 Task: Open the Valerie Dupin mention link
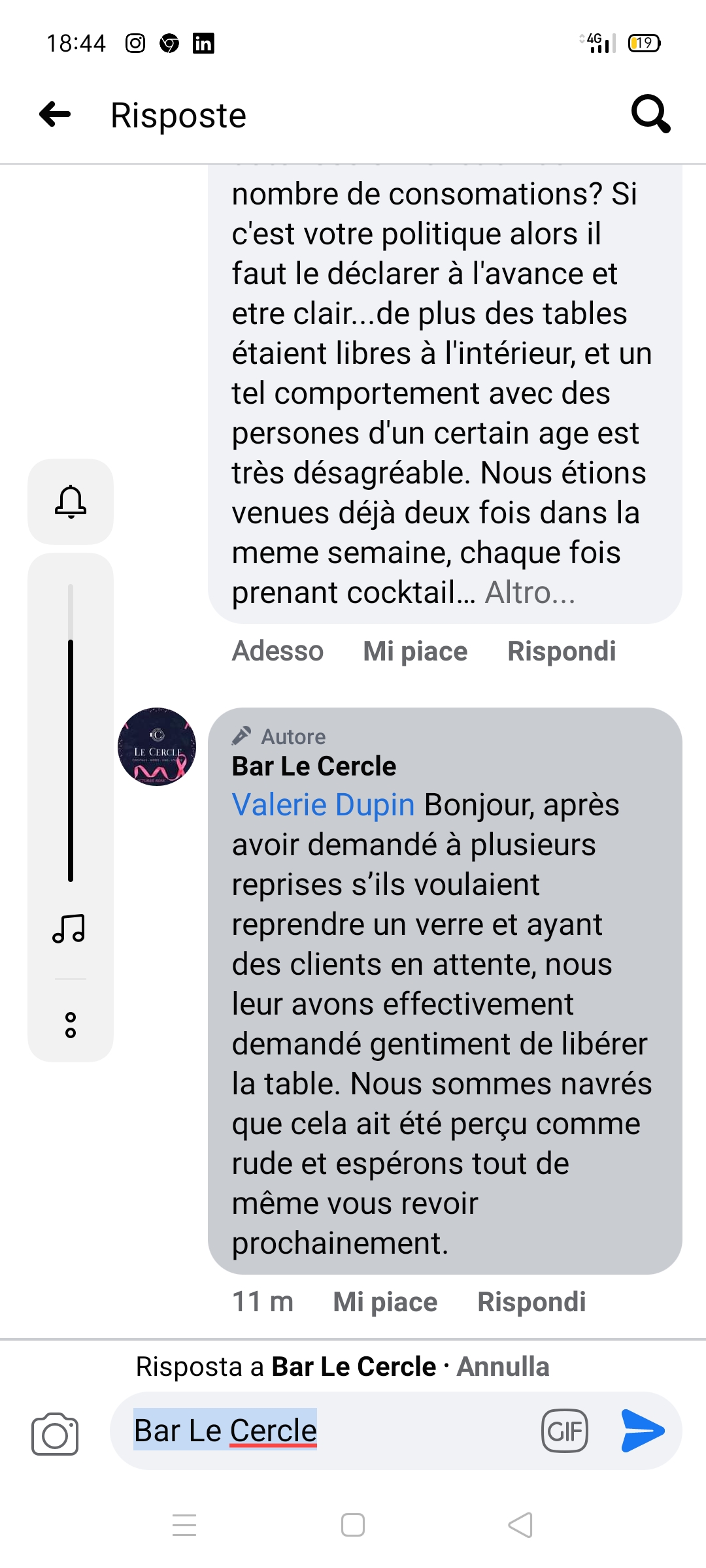(x=323, y=805)
